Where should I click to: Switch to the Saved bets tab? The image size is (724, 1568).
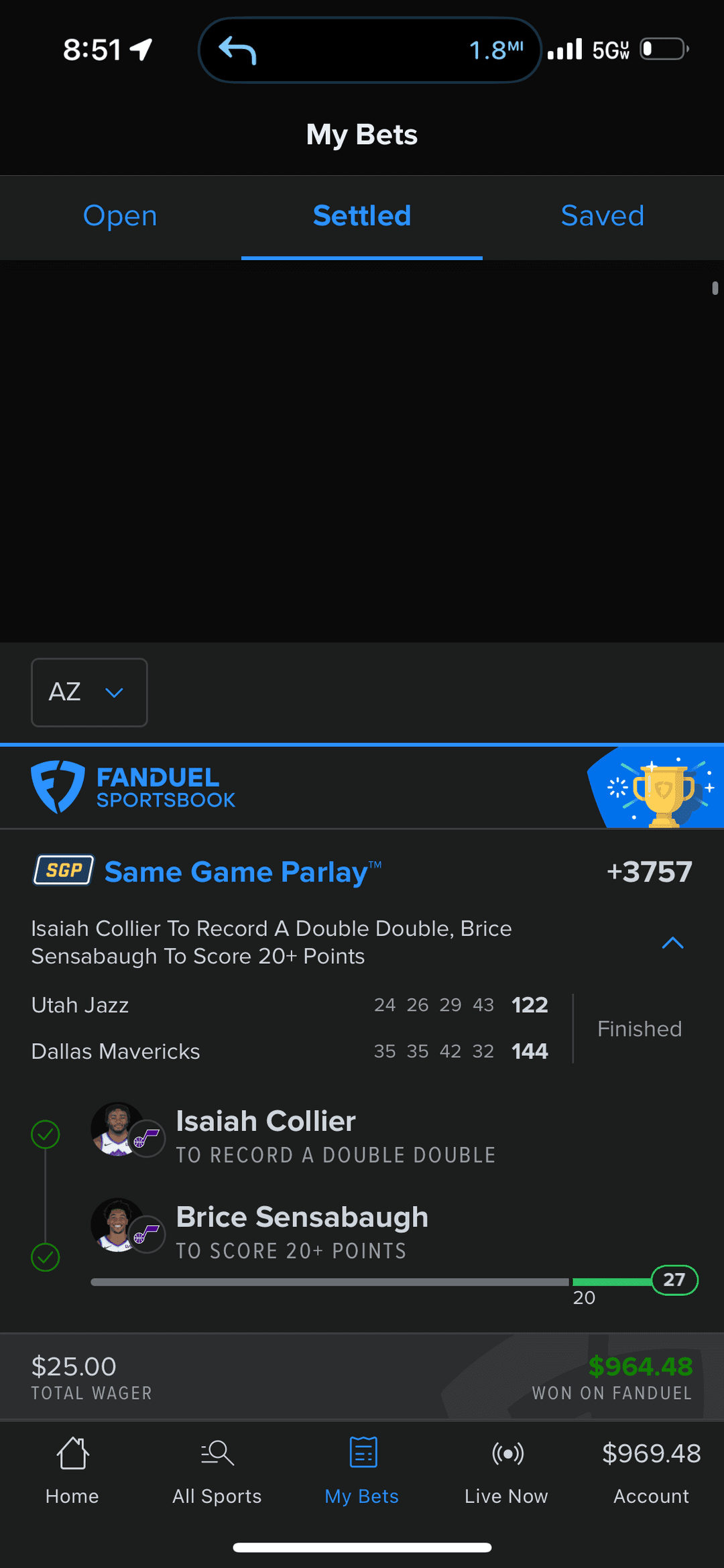[x=601, y=216]
